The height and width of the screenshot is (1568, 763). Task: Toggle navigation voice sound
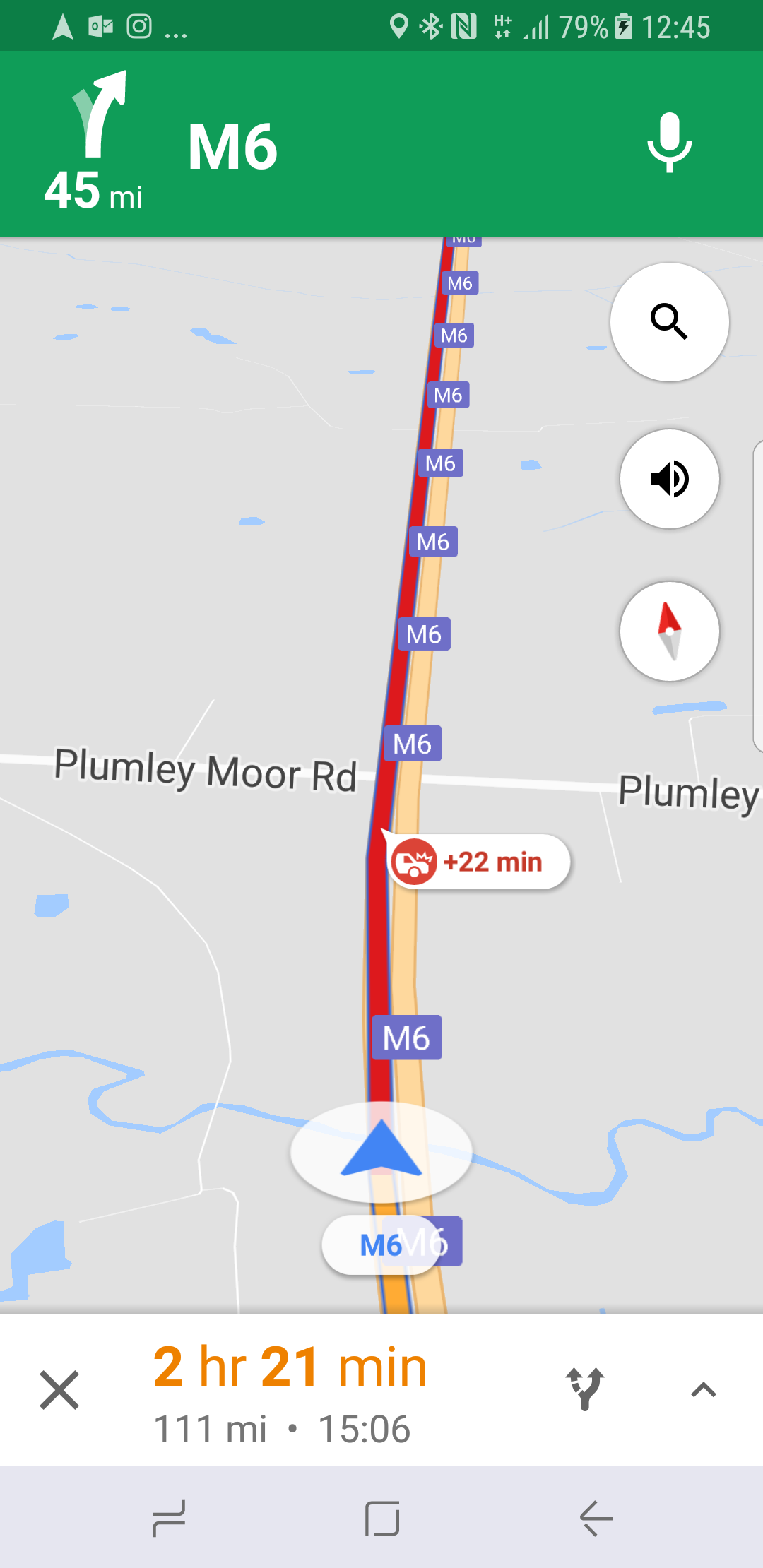coord(669,479)
